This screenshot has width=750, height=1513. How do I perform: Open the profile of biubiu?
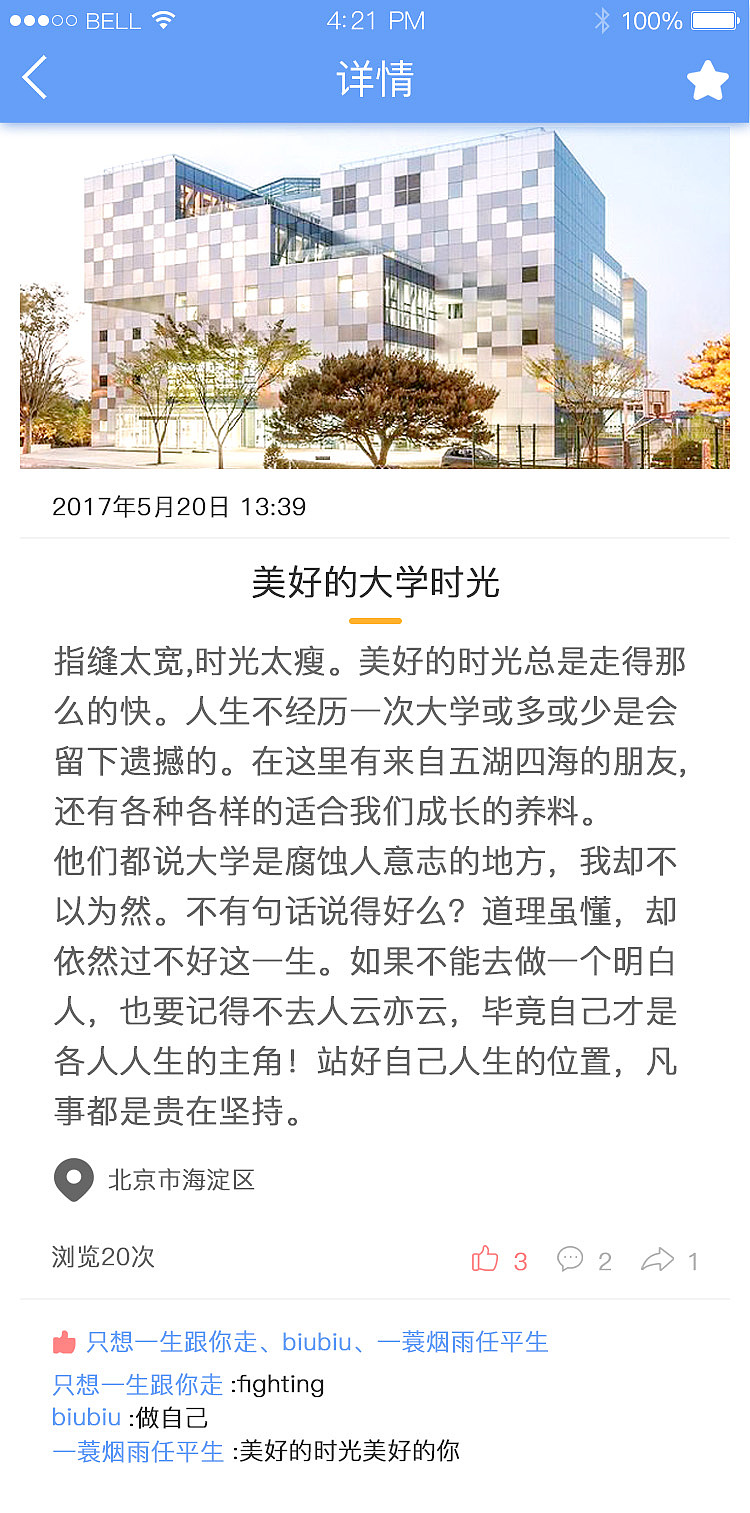[x=87, y=1417]
